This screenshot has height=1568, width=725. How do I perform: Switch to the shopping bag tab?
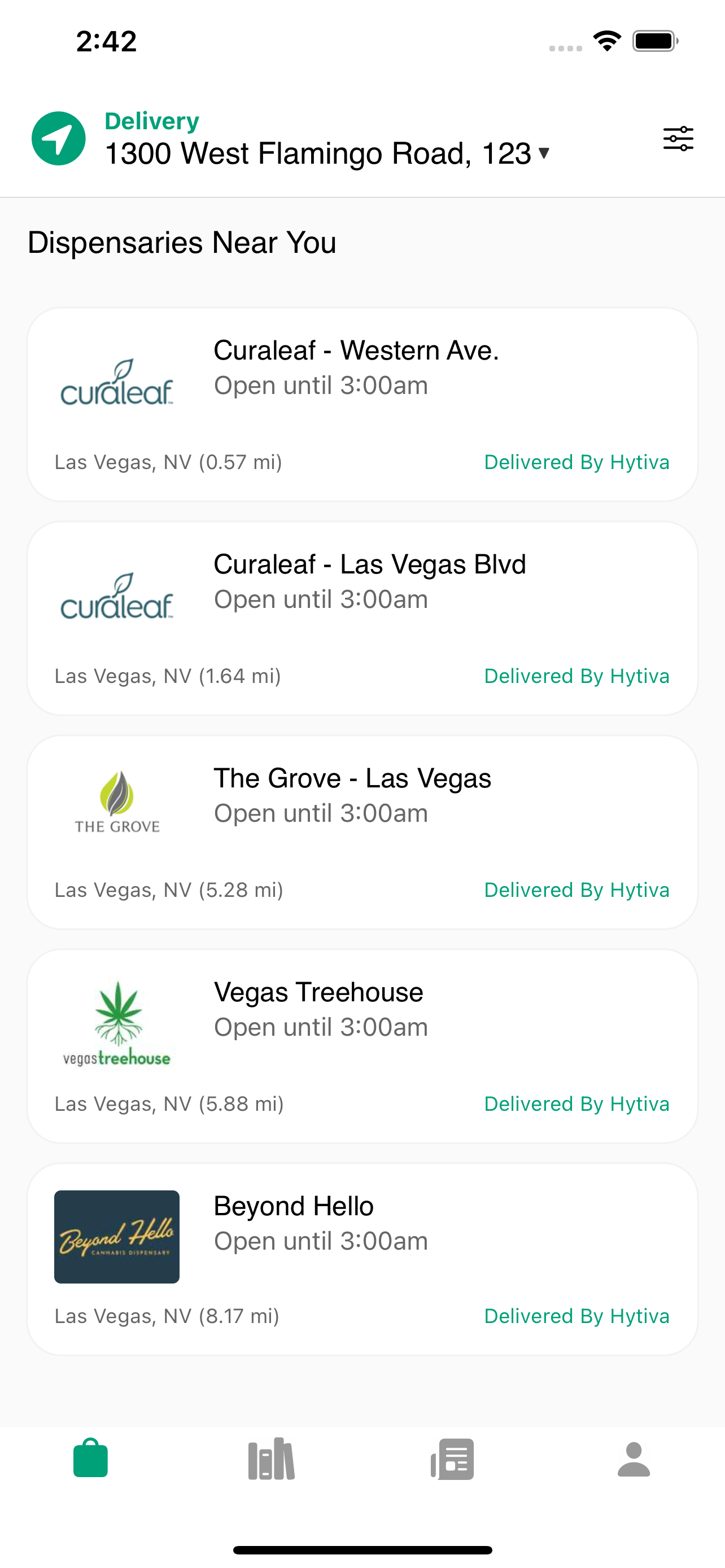tap(91, 1458)
